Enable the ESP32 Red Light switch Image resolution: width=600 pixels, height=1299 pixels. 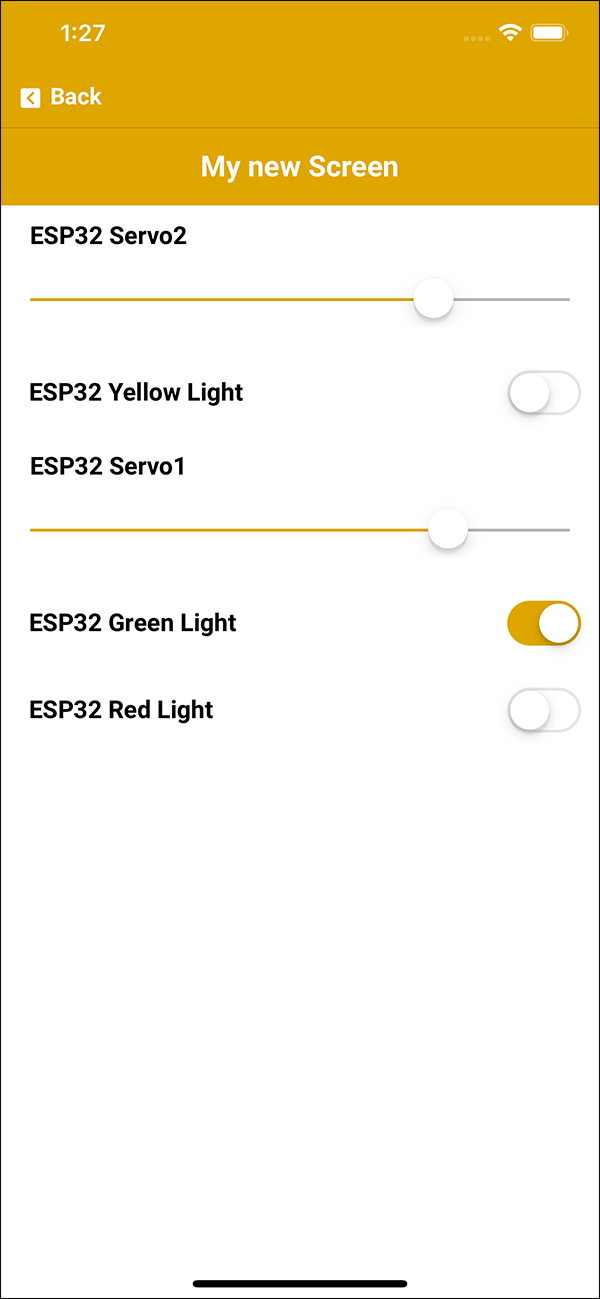pyautogui.click(x=543, y=710)
